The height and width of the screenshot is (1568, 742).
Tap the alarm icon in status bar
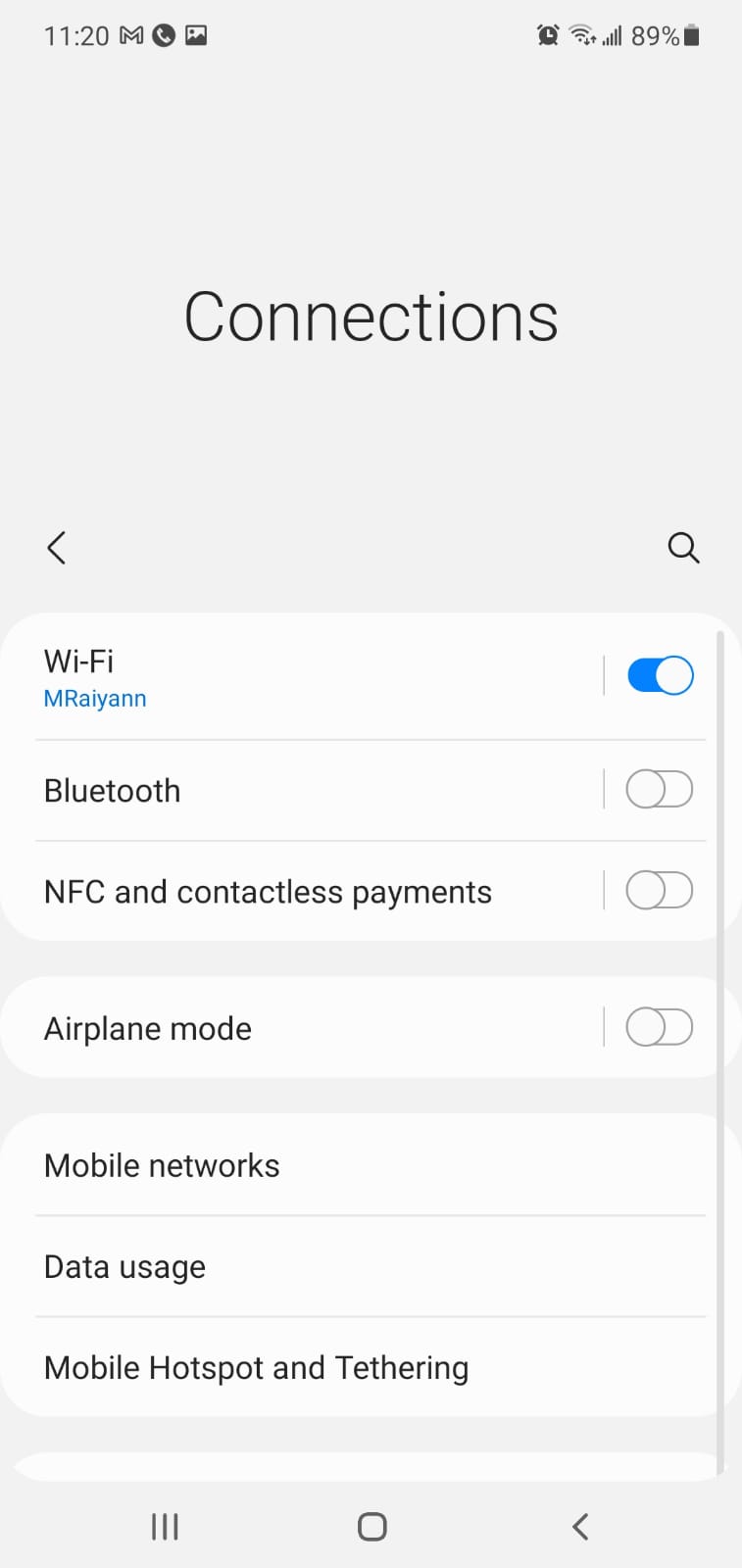point(547,35)
